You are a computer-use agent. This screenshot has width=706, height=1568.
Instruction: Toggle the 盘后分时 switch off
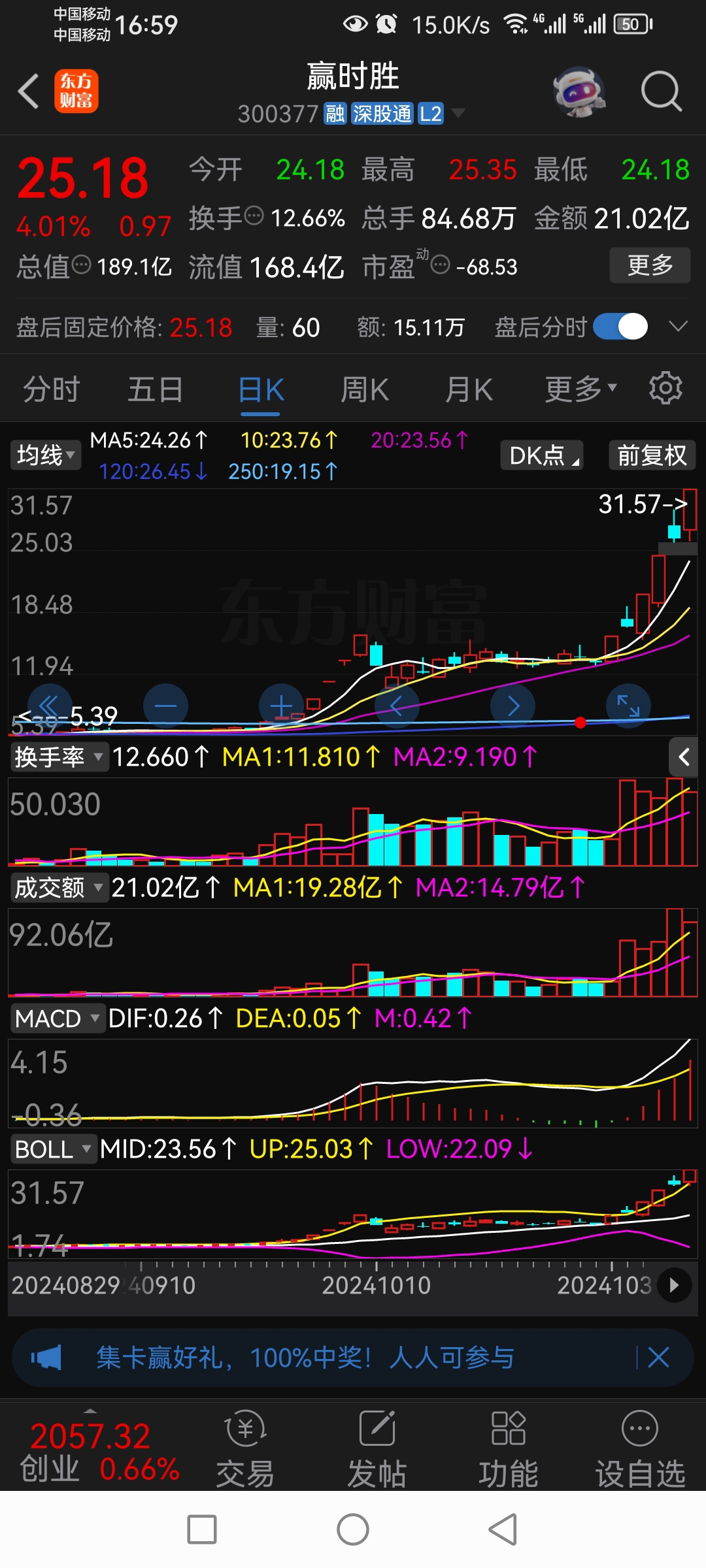click(x=620, y=327)
